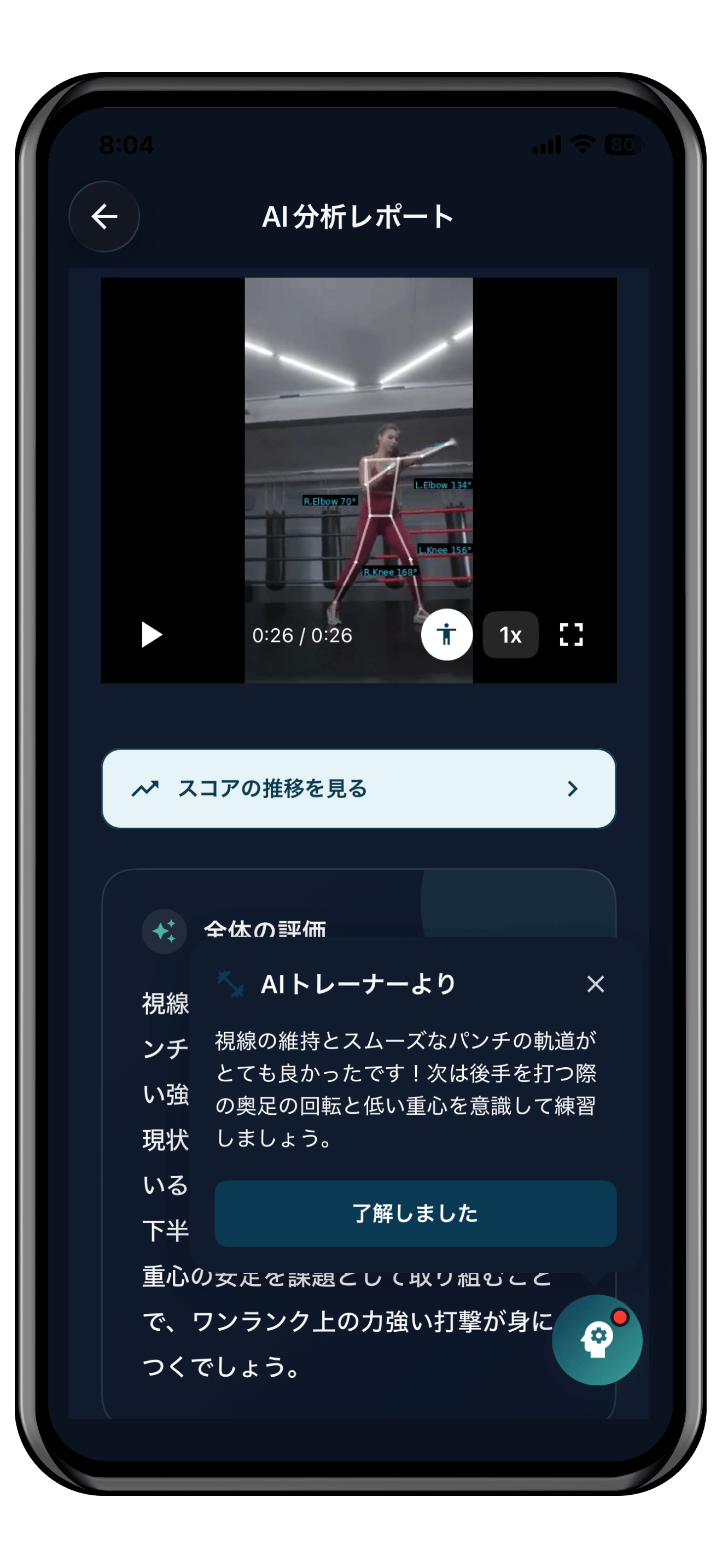
Task: Play the analysis video
Action: [151, 635]
